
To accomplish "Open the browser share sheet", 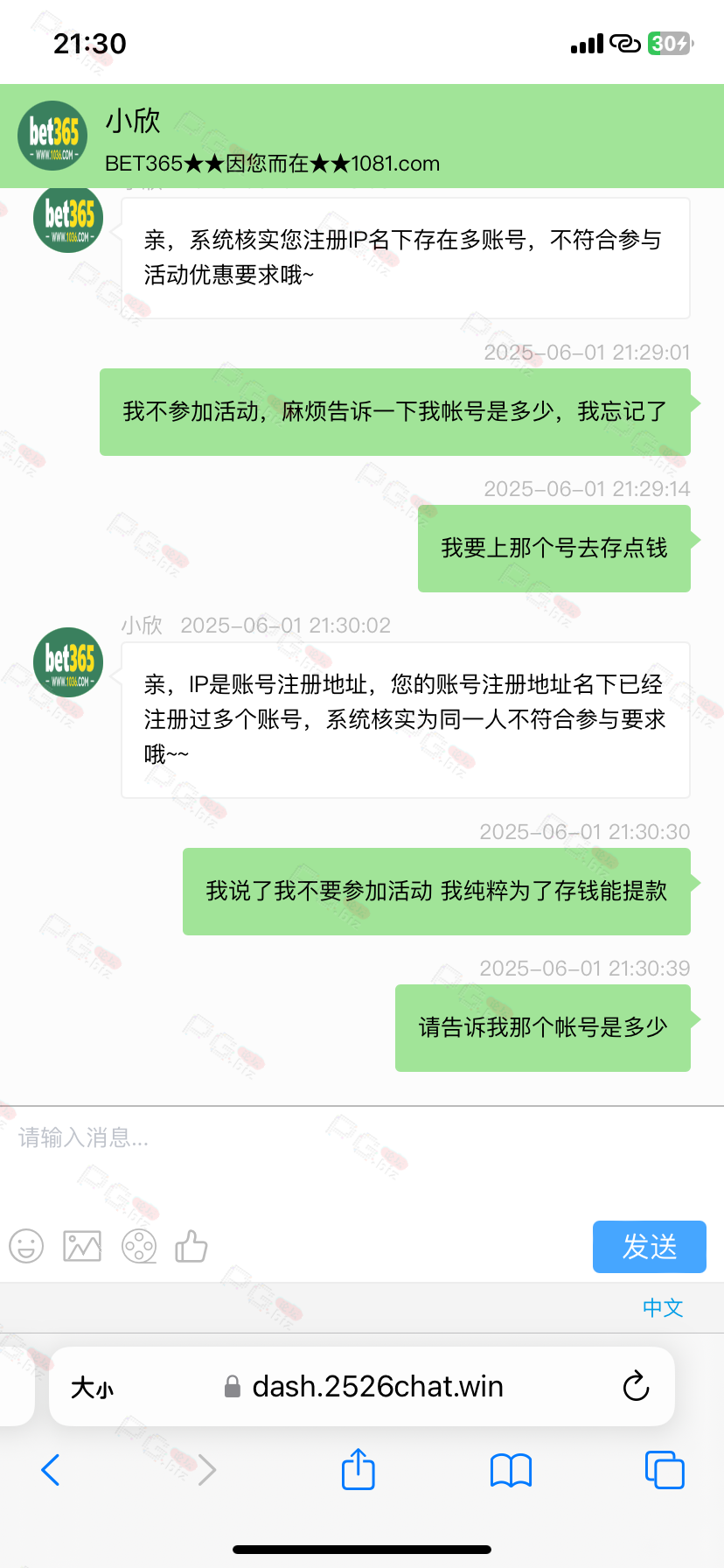I will 359,1468.
